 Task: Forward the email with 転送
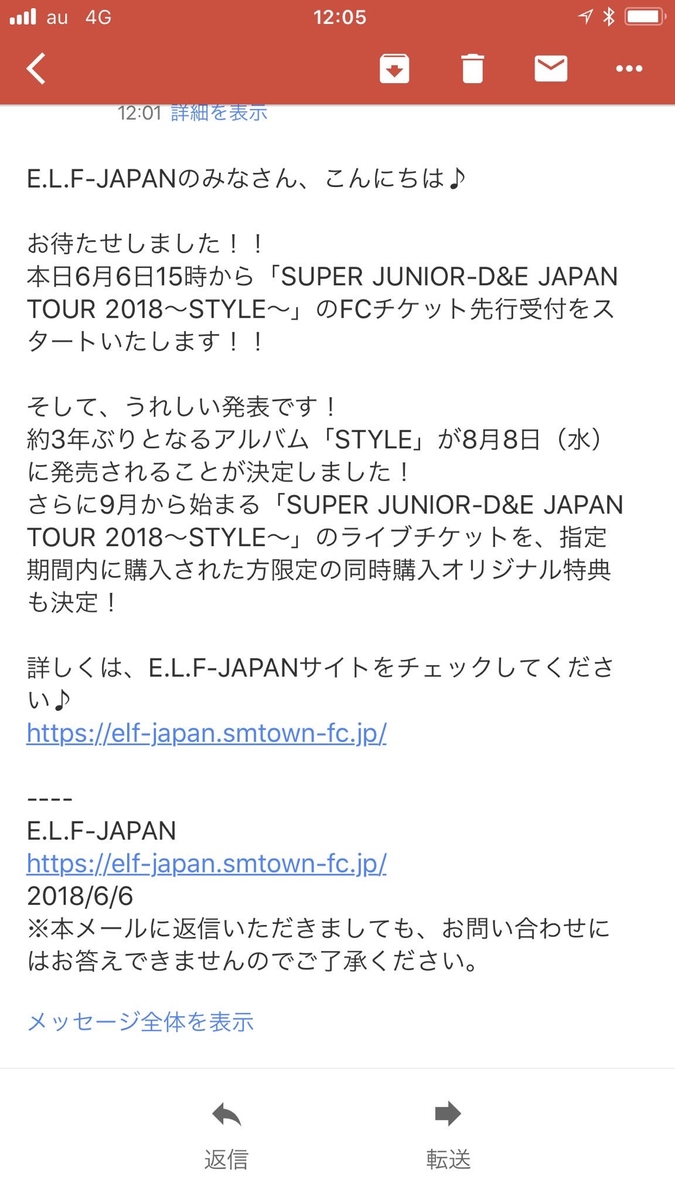coord(447,1135)
